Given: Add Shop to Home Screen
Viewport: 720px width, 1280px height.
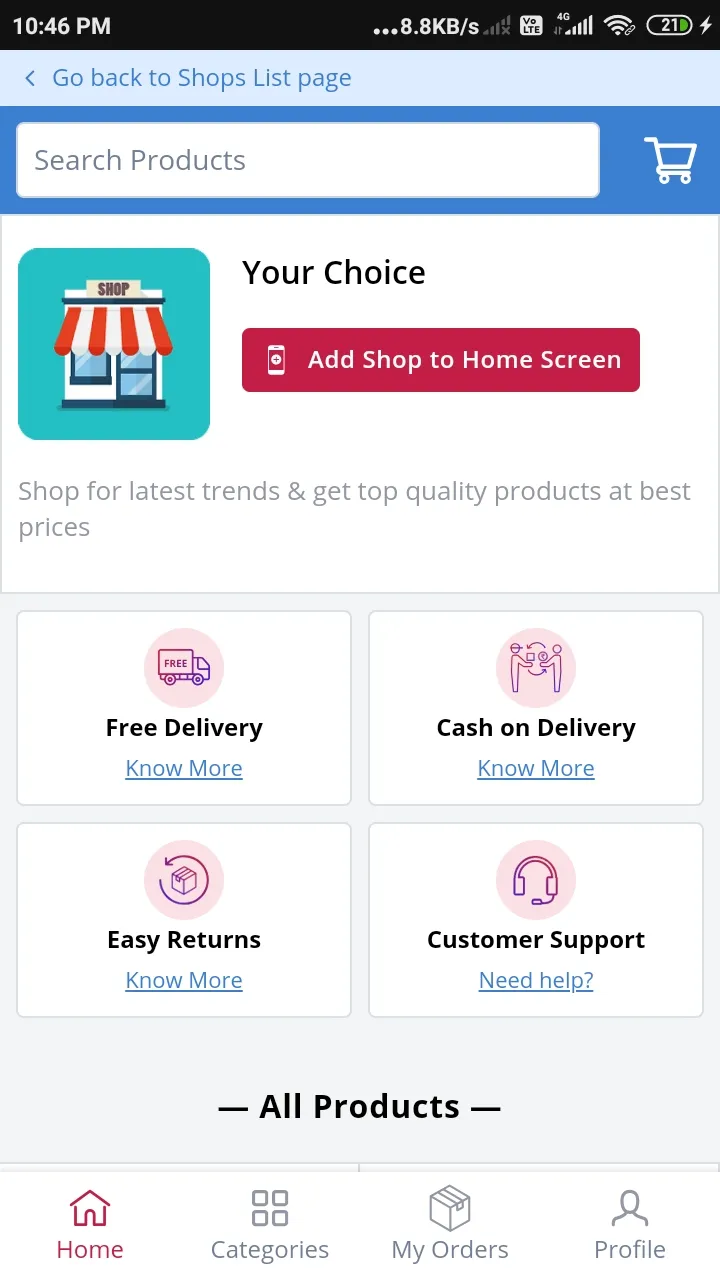Looking at the screenshot, I should 441,360.
